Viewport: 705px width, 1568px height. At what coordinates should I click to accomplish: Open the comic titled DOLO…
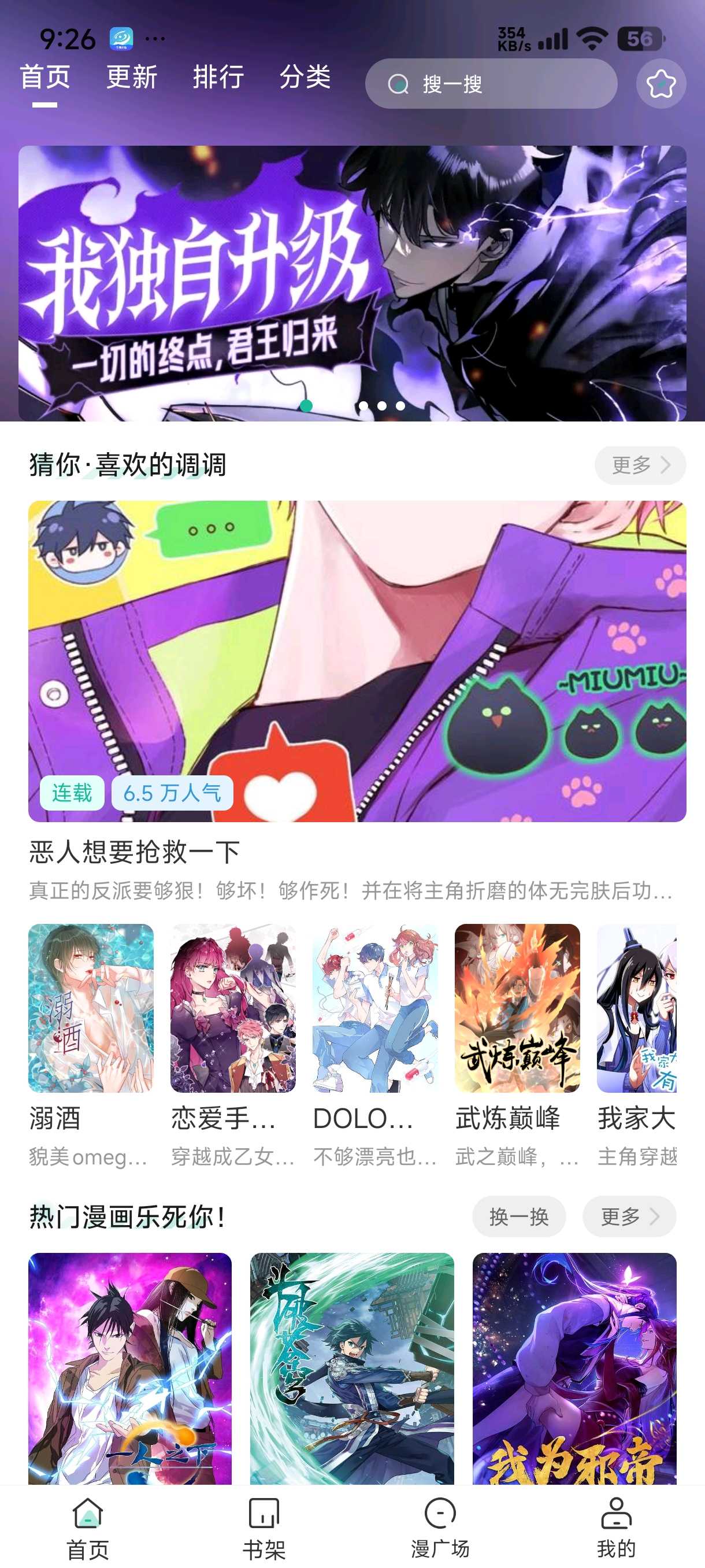(374, 1008)
